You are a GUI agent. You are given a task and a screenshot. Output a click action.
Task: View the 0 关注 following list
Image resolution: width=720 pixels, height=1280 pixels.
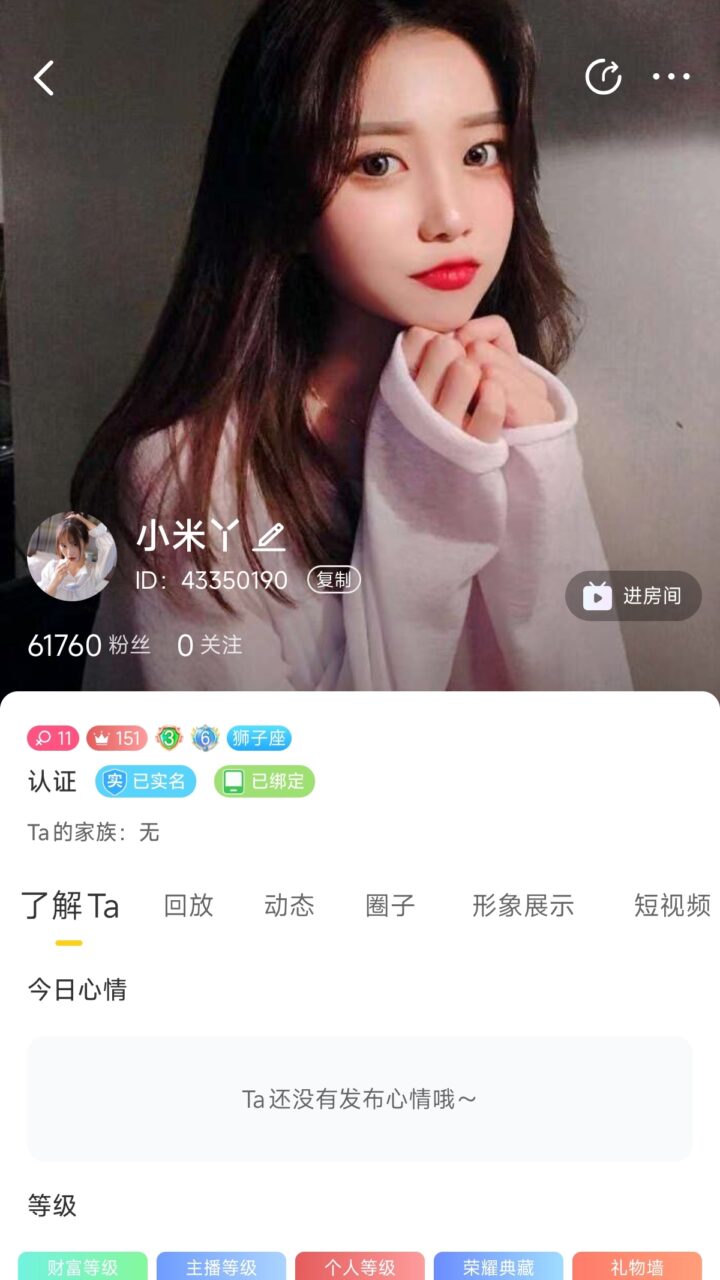(x=209, y=646)
